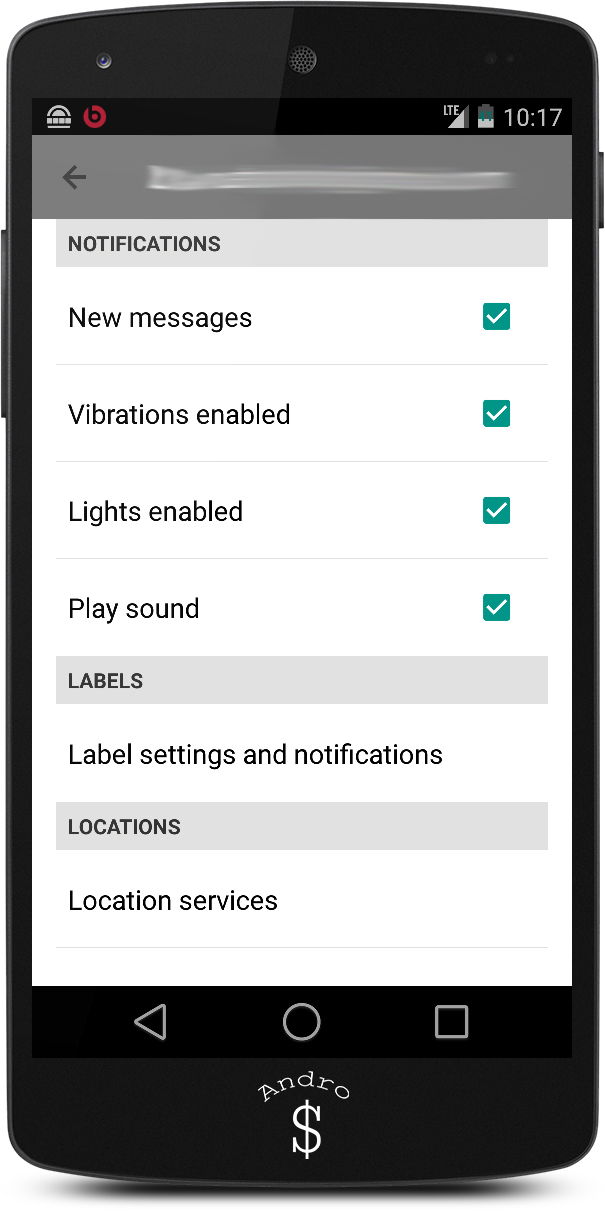Open Location services
Screen dimensions: 605x1228
173,900
